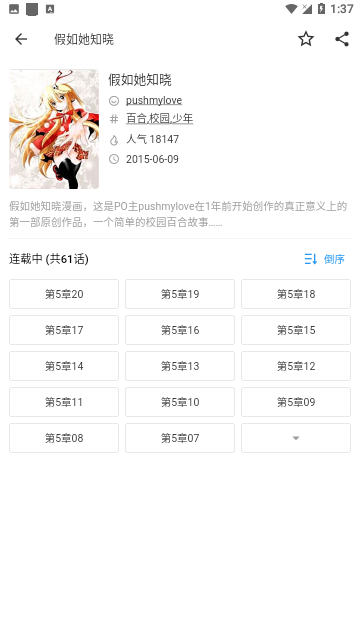This screenshot has width=360, height=640.
Task: Open chapter 第5章15
Action: [296, 330]
